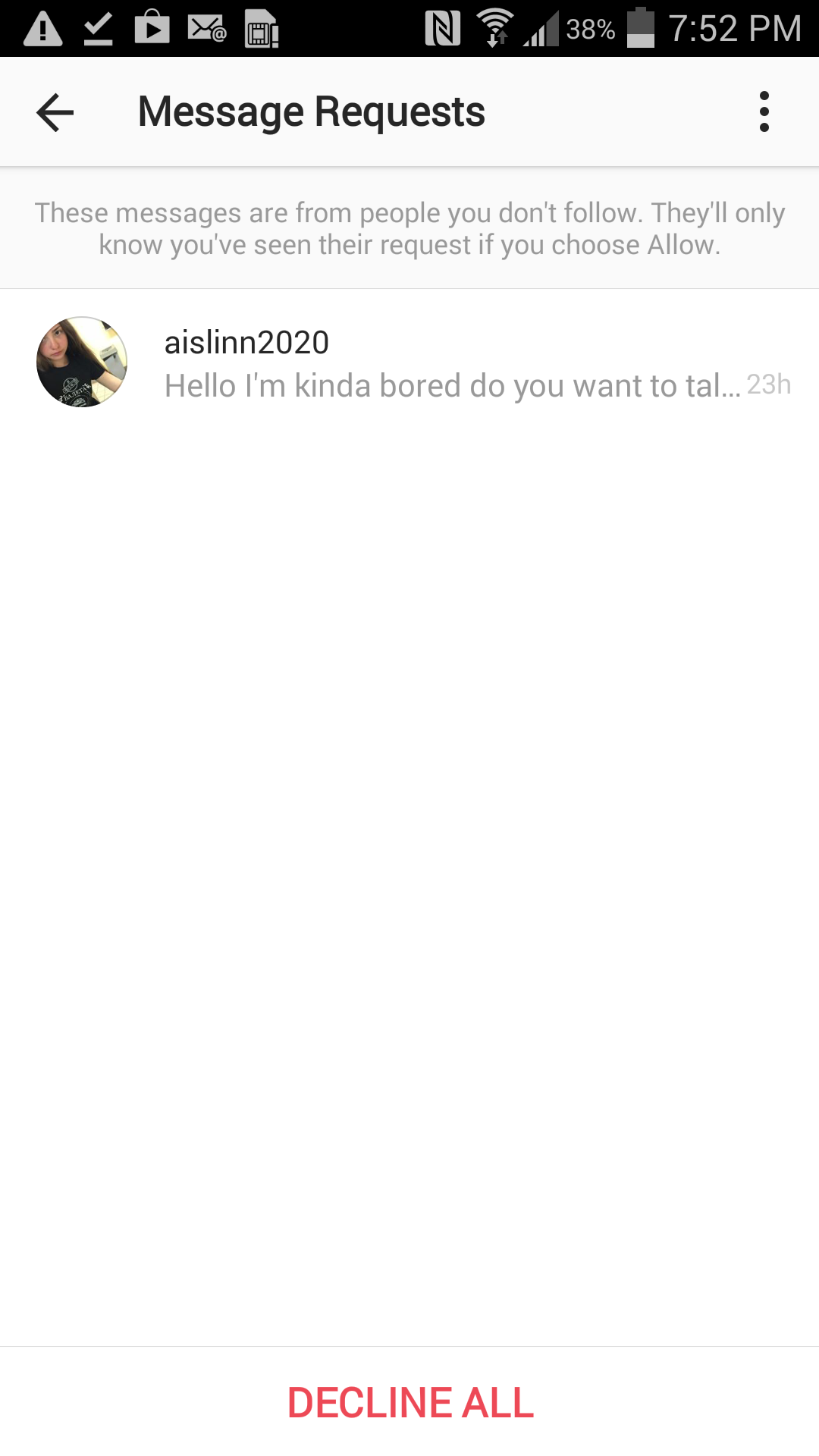Decline all message requests
The image size is (819, 1456).
pyautogui.click(x=410, y=1402)
